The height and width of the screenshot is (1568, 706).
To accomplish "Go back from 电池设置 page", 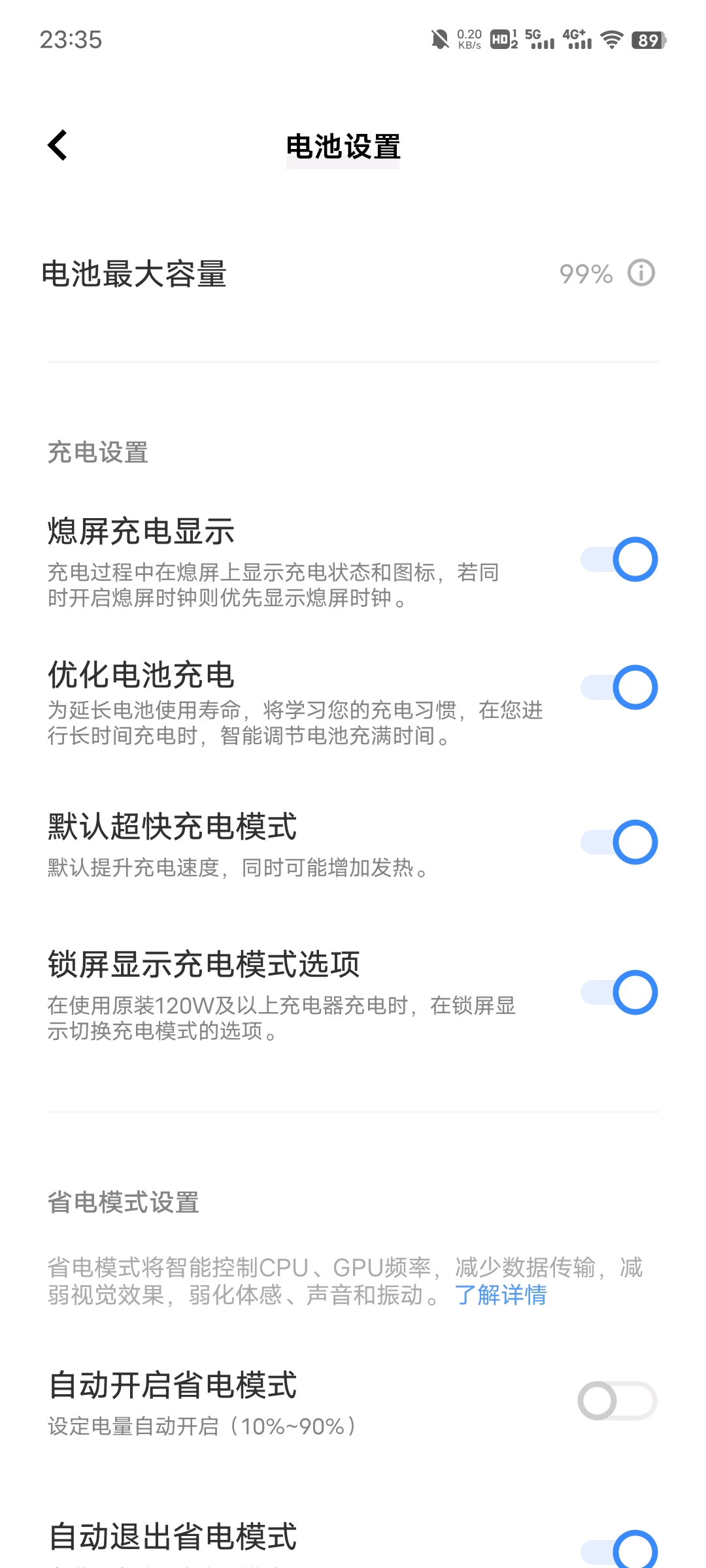I will 58,145.
